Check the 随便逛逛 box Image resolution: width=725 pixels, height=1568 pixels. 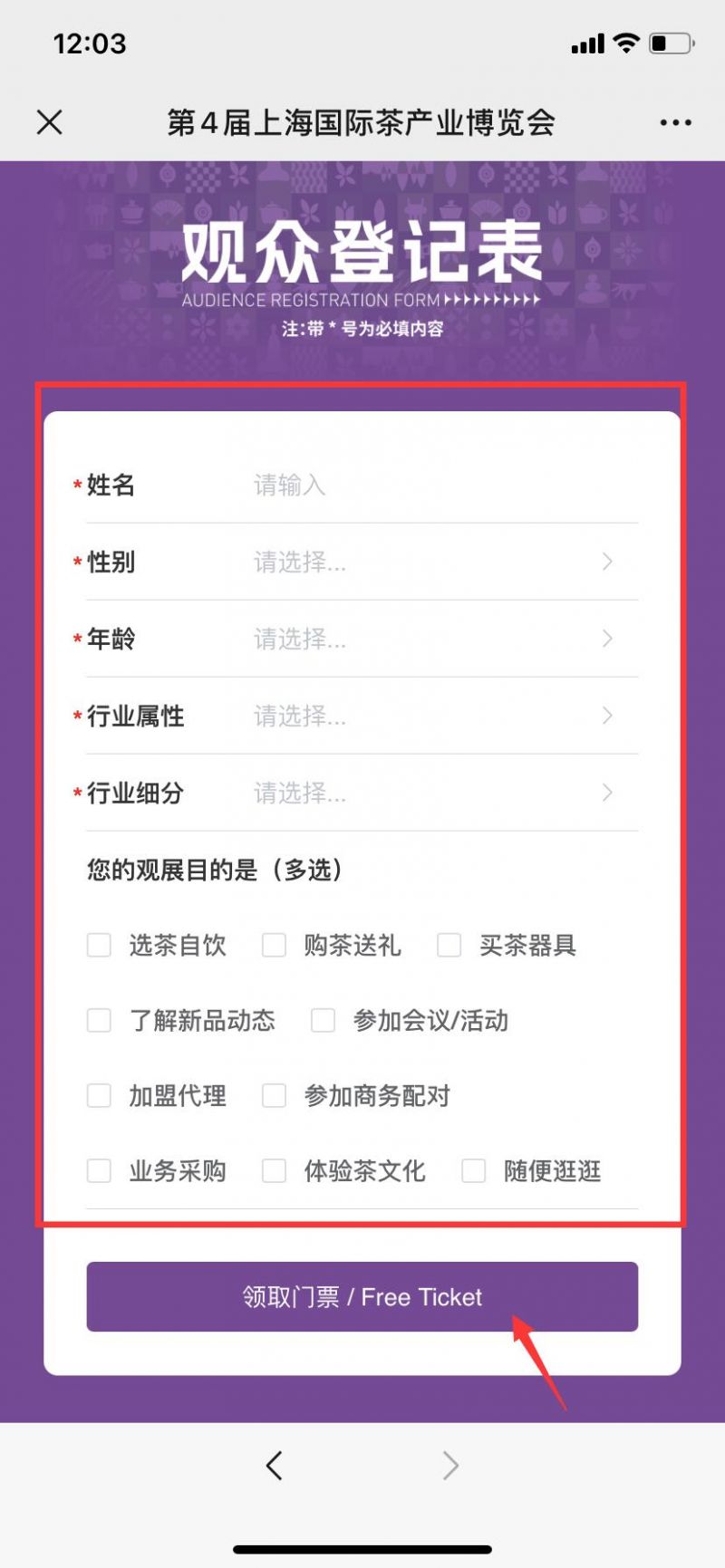click(474, 1171)
